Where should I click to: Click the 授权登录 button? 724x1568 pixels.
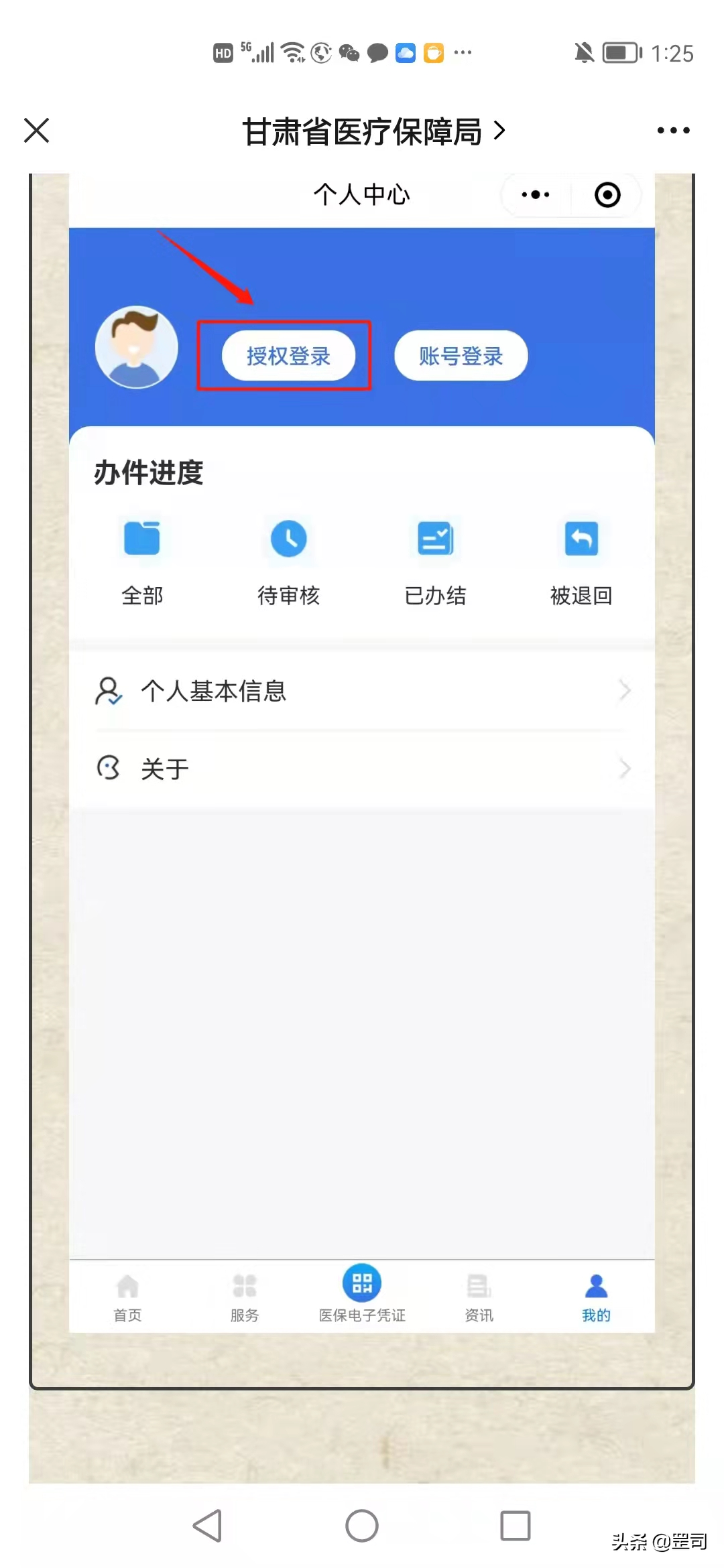pos(288,356)
